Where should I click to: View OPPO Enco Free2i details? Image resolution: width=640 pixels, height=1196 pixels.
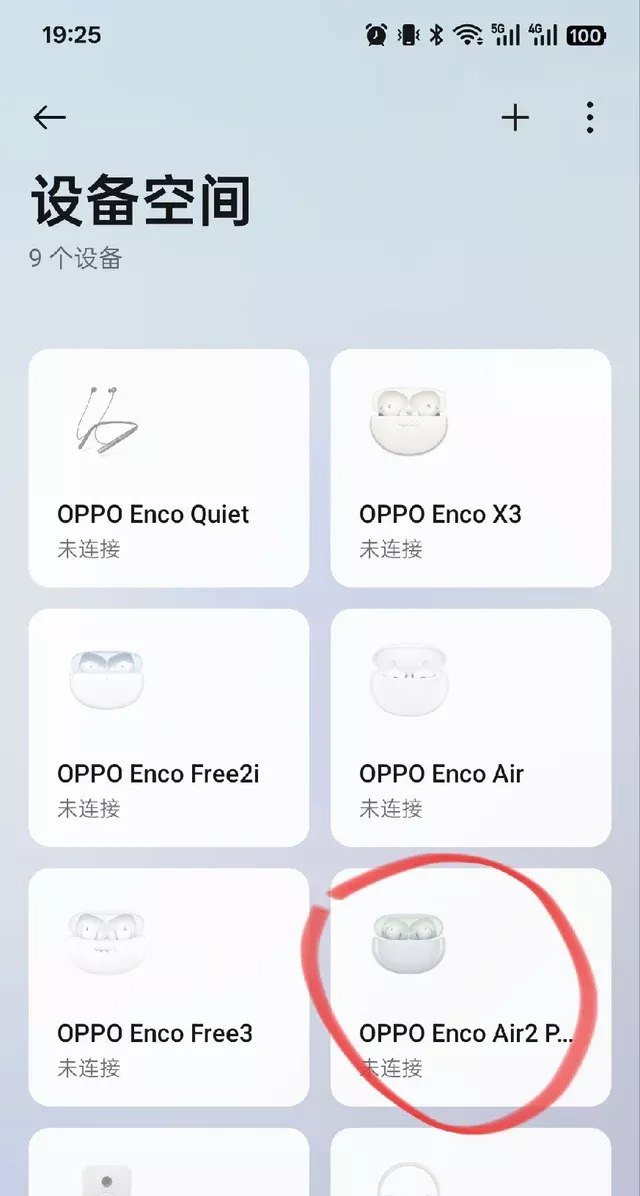(x=169, y=728)
